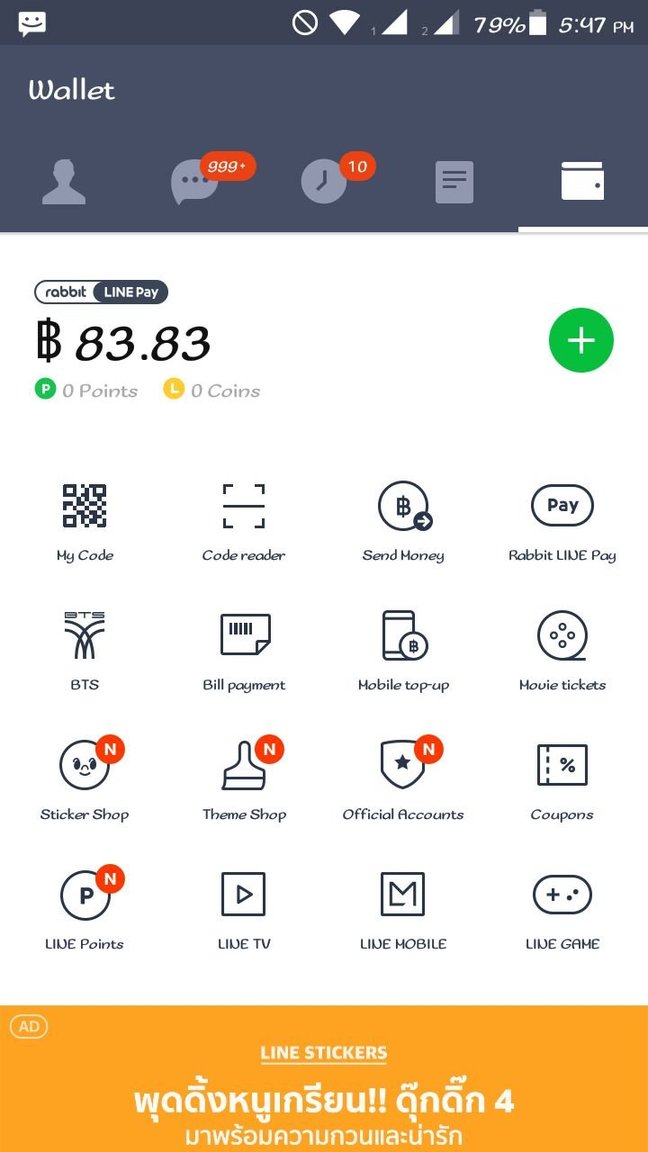The height and width of the screenshot is (1152, 648).
Task: Open Rabbit LINE Pay
Action: coord(562,520)
